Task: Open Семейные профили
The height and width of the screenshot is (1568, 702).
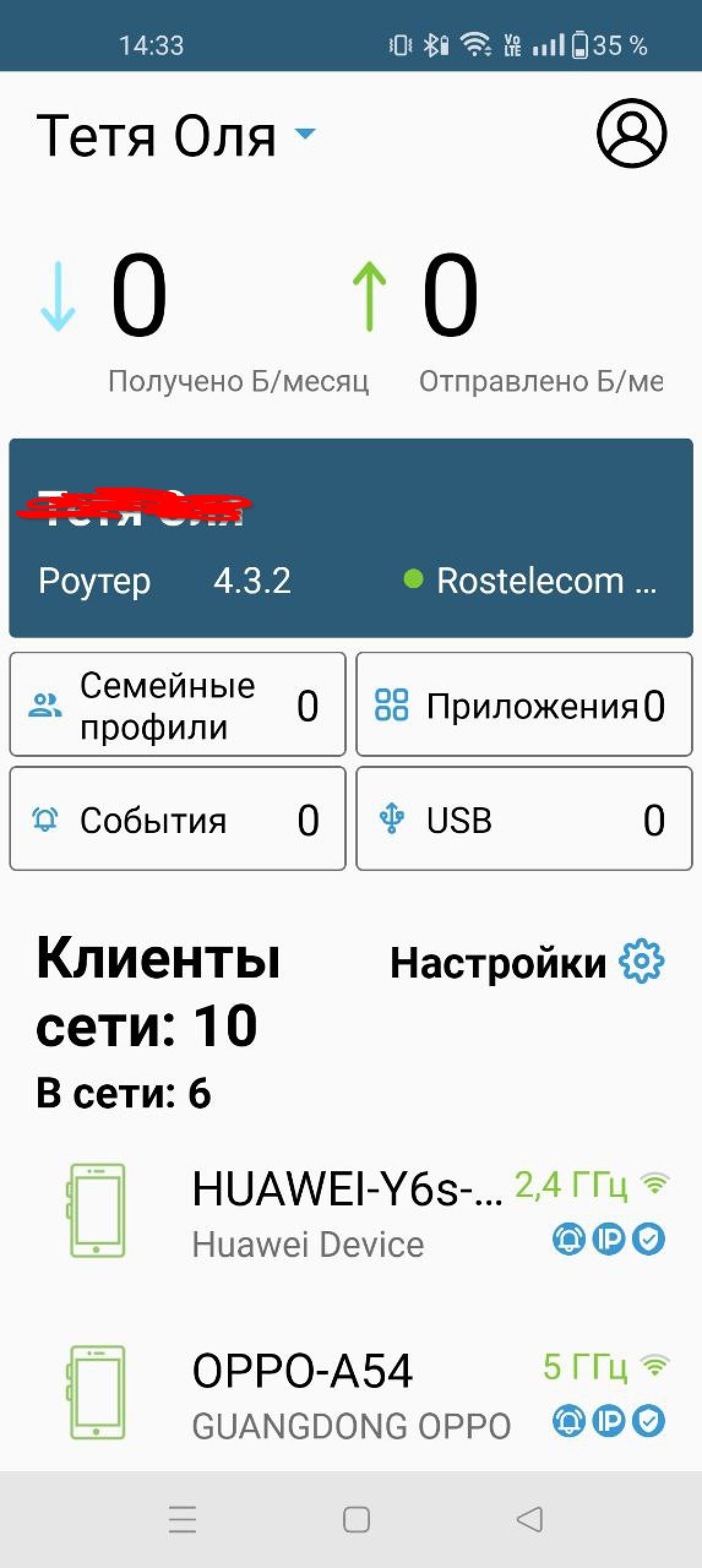Action: [x=178, y=704]
